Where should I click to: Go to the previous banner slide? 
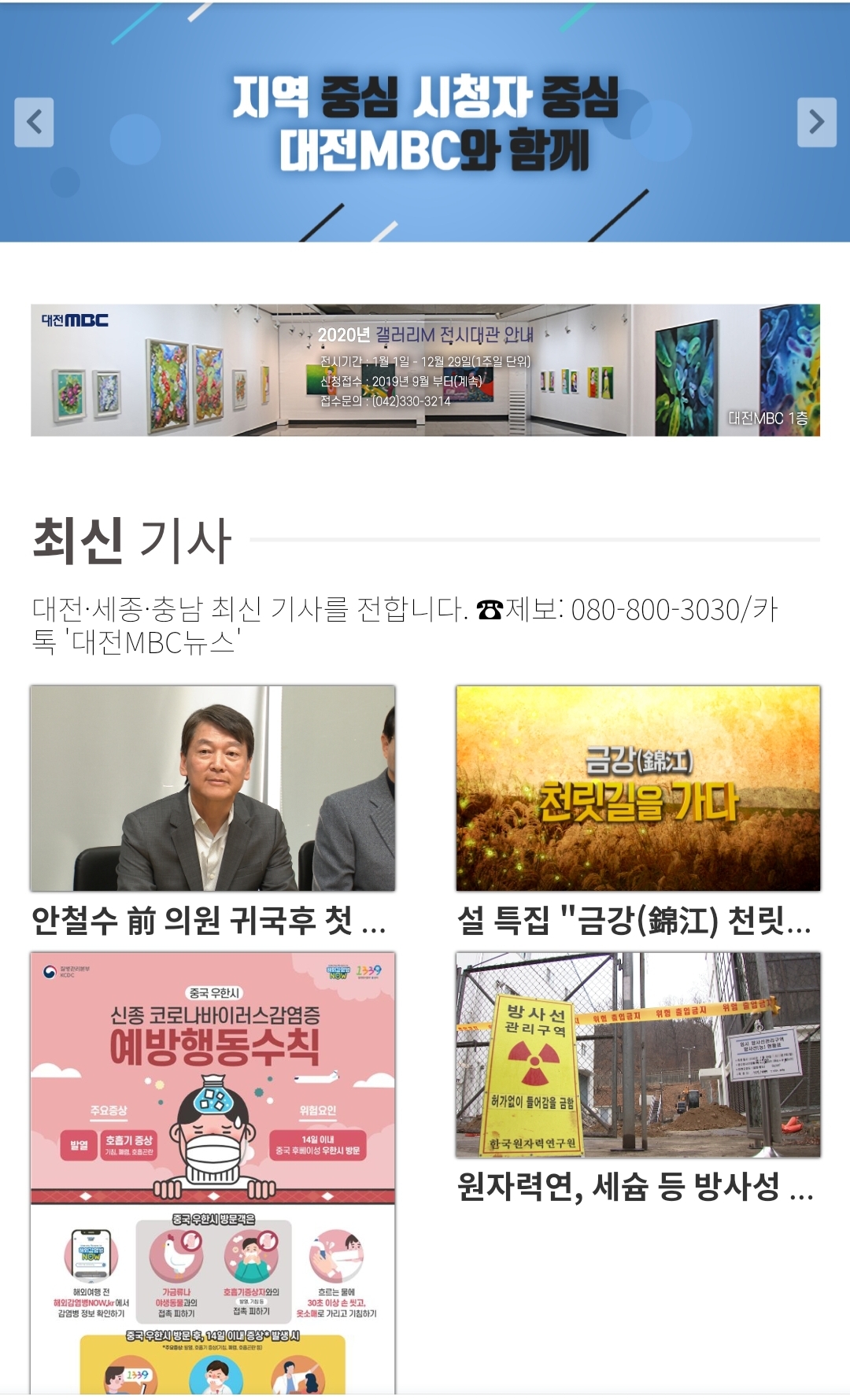point(34,122)
